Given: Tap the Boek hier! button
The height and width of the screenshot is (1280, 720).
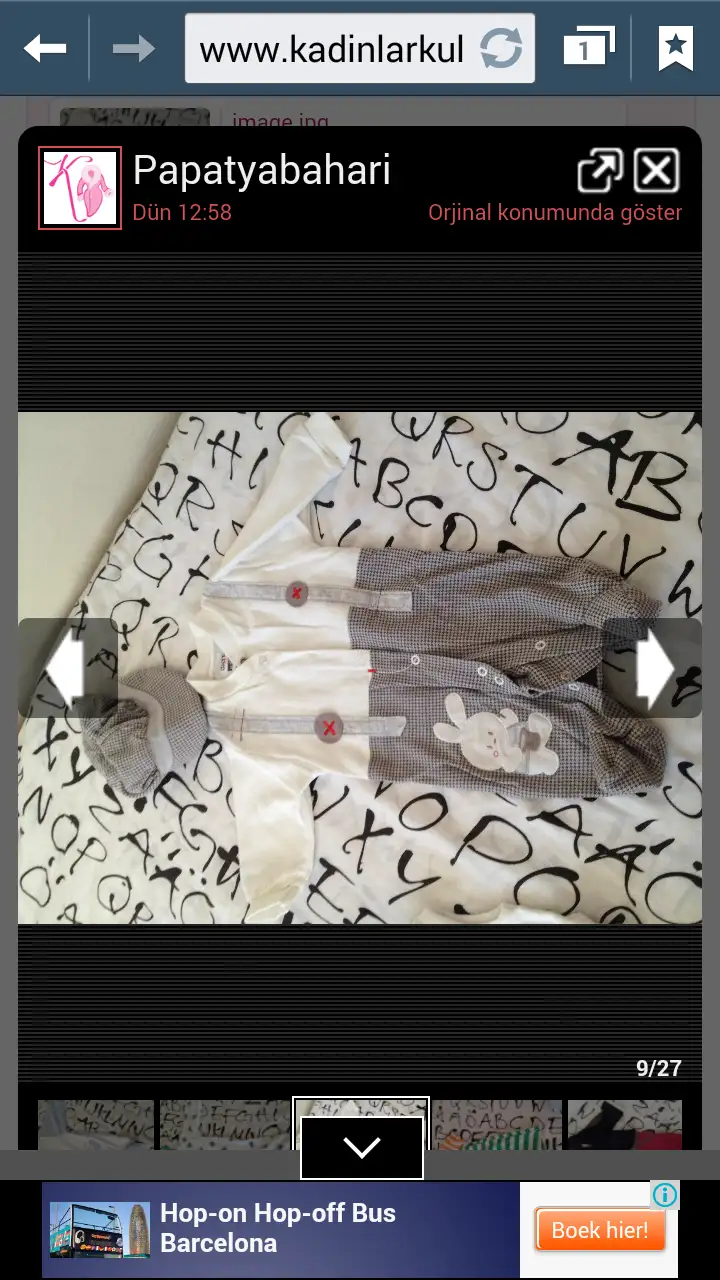Looking at the screenshot, I should pyautogui.click(x=600, y=1230).
